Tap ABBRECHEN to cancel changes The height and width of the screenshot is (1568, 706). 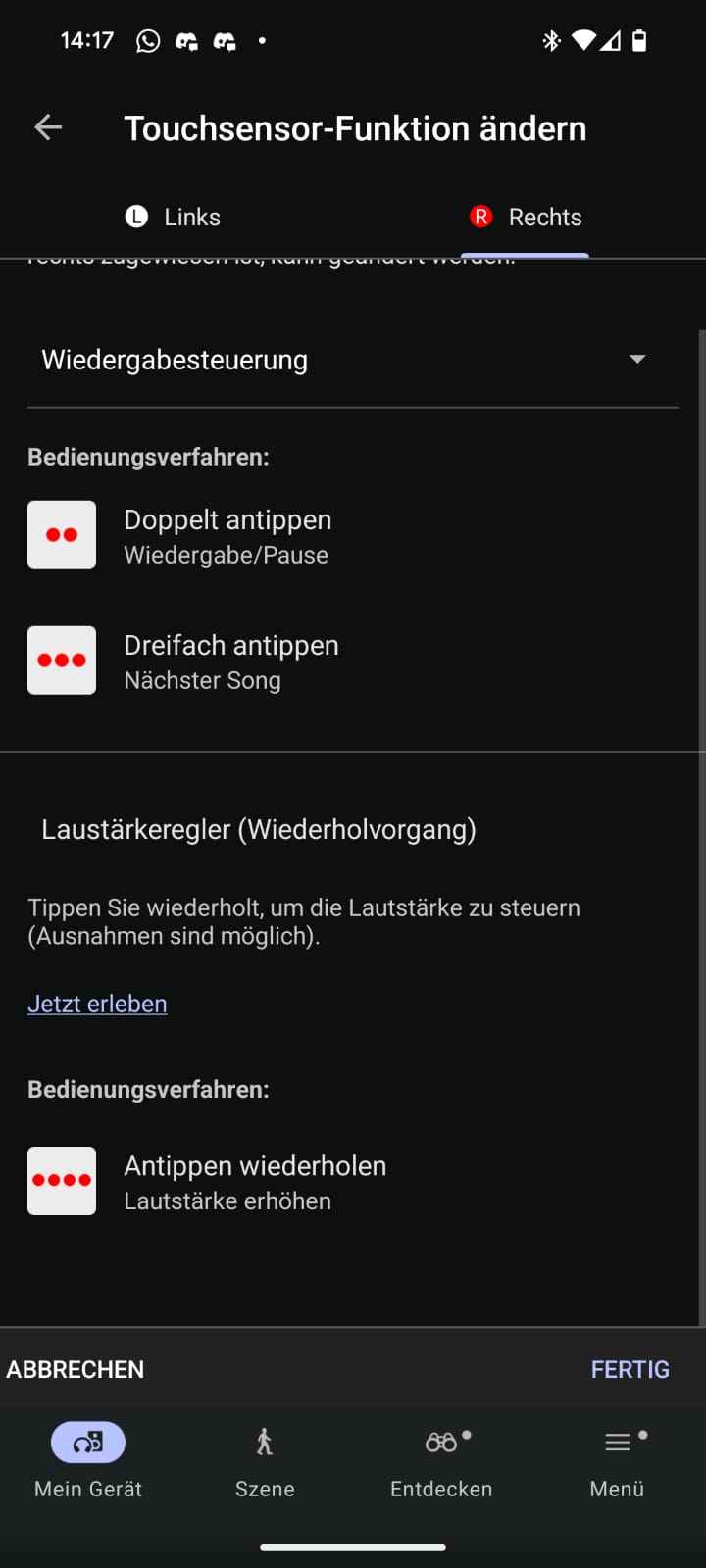76,1369
